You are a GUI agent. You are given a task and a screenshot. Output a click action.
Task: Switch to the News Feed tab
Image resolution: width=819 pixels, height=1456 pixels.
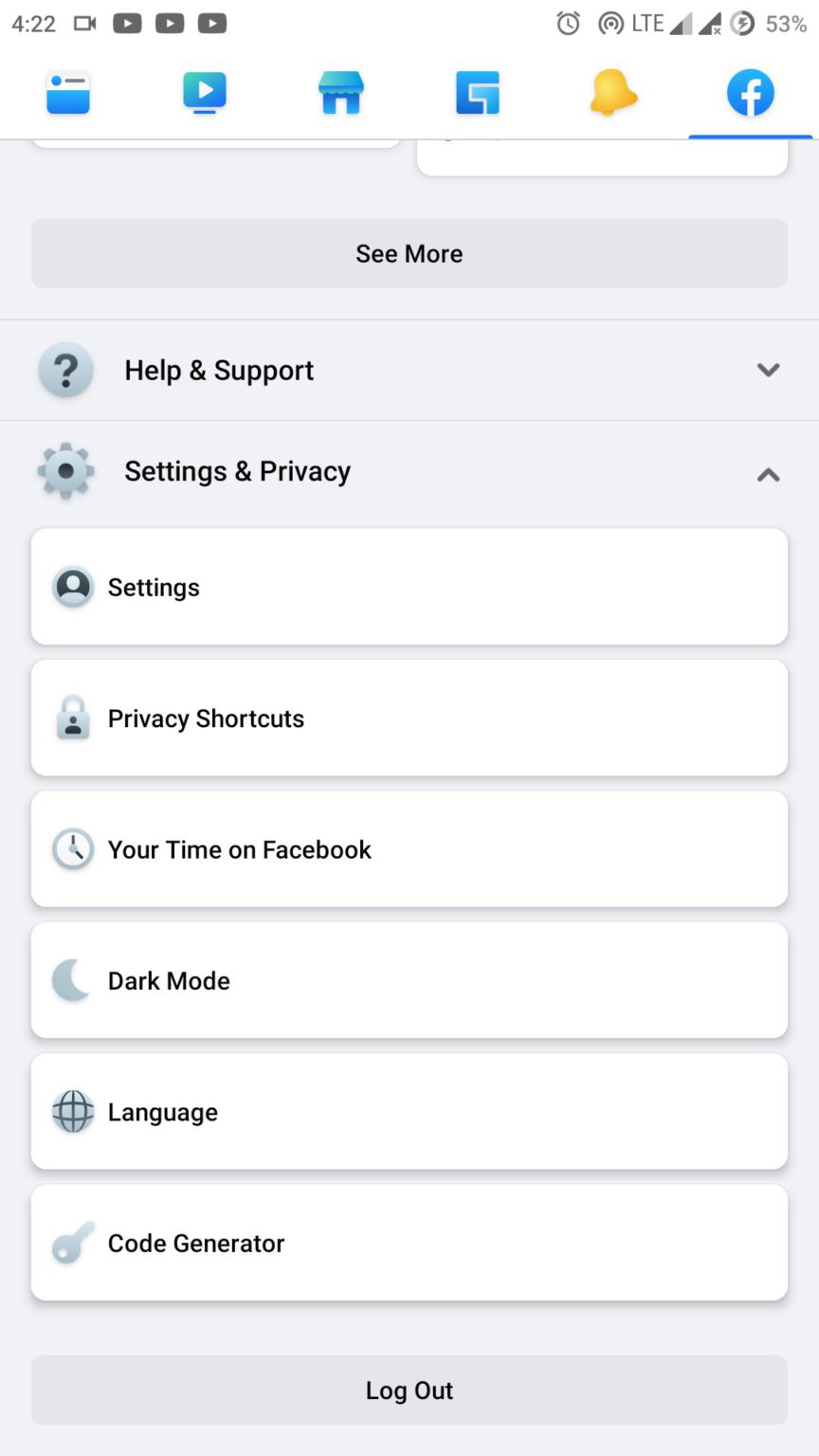pyautogui.click(x=68, y=93)
